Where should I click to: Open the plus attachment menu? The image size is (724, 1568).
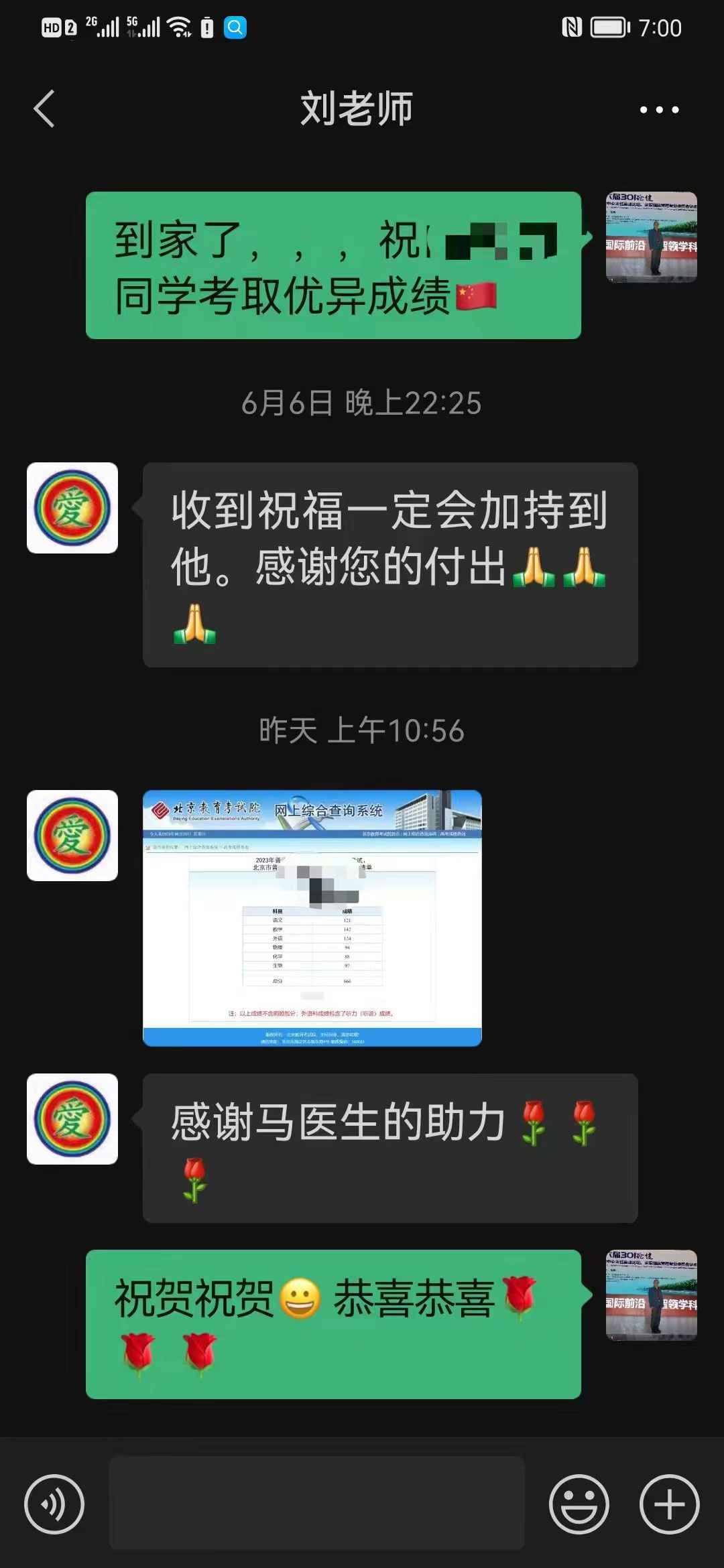coord(669,1504)
